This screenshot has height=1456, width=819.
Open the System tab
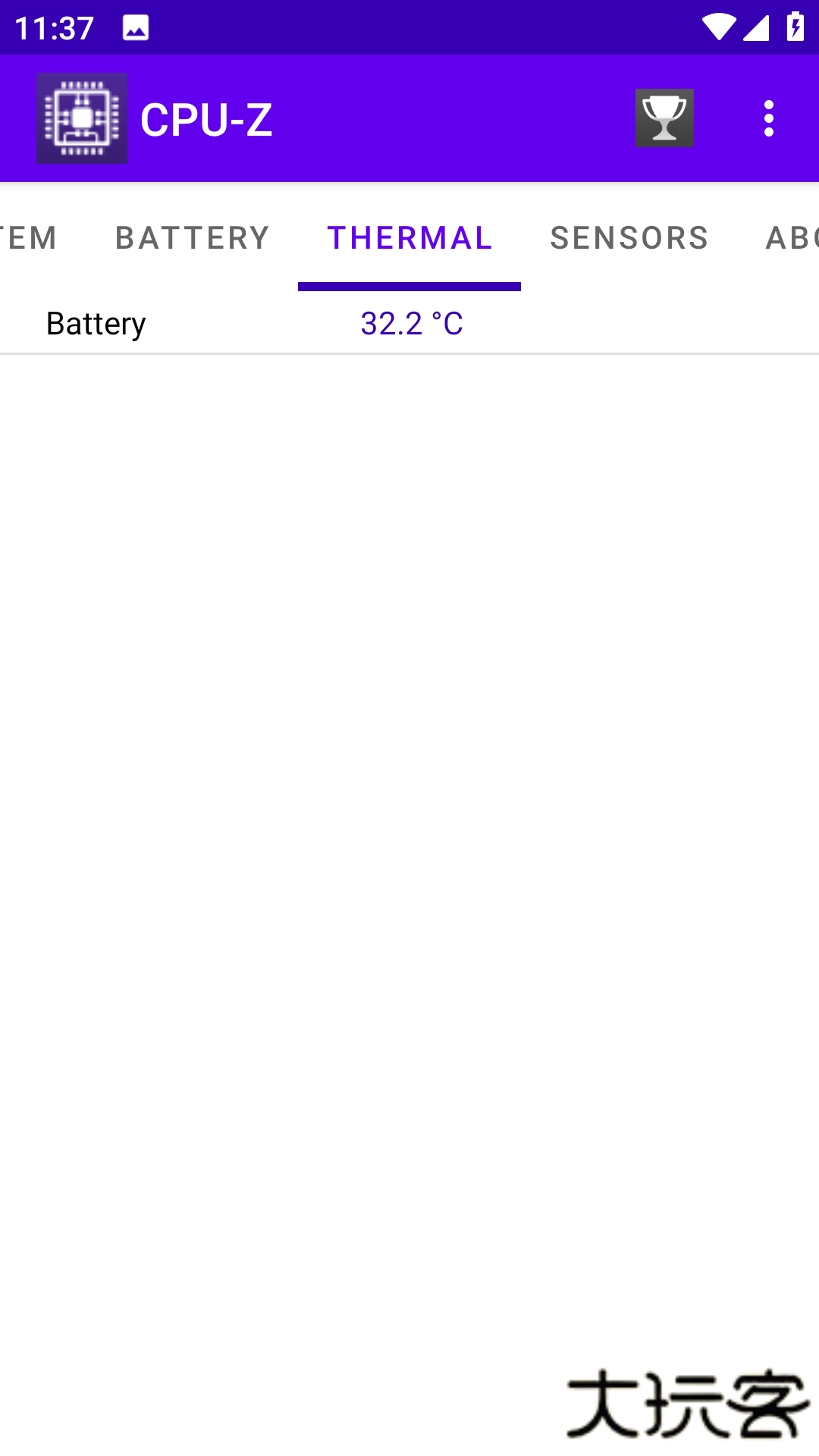coord(29,238)
